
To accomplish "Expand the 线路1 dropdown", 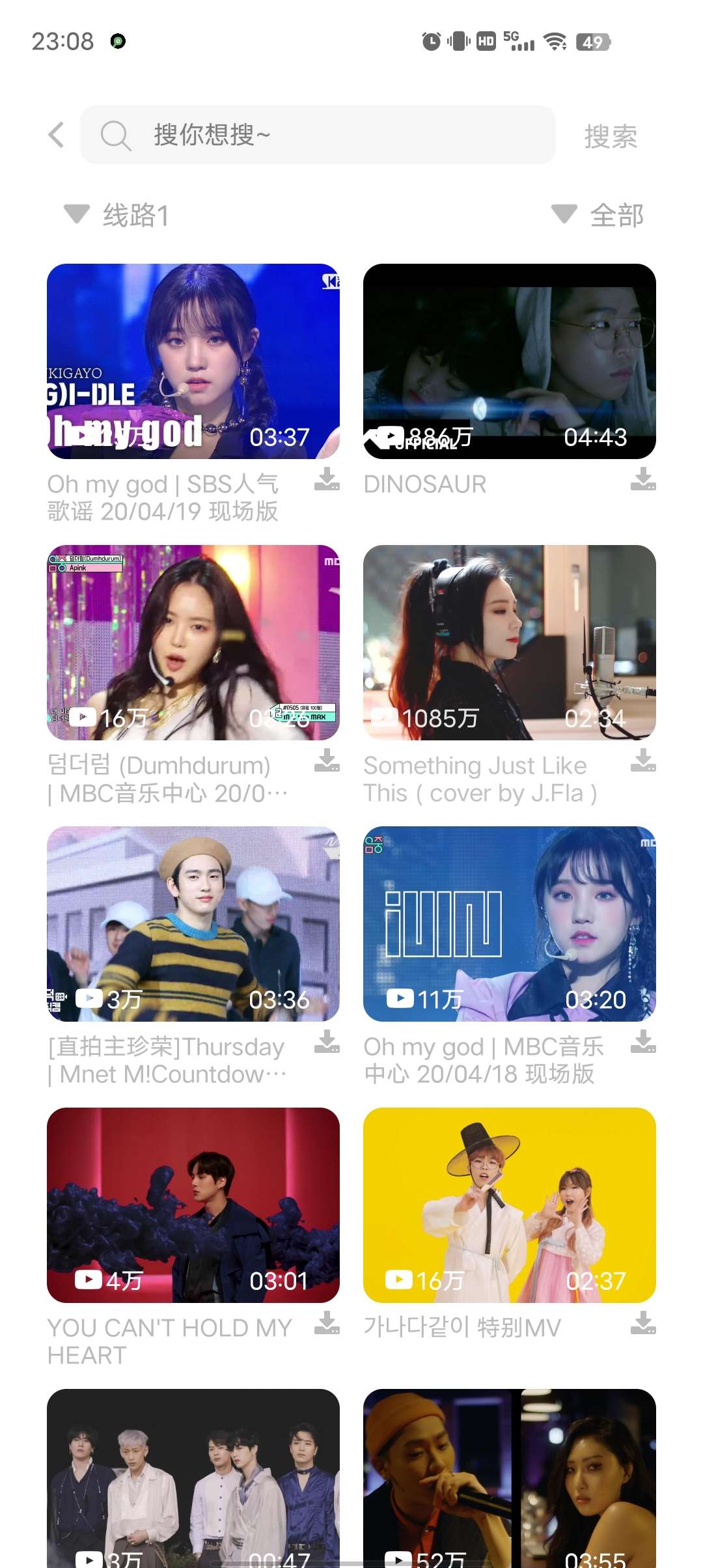I will 117,215.
